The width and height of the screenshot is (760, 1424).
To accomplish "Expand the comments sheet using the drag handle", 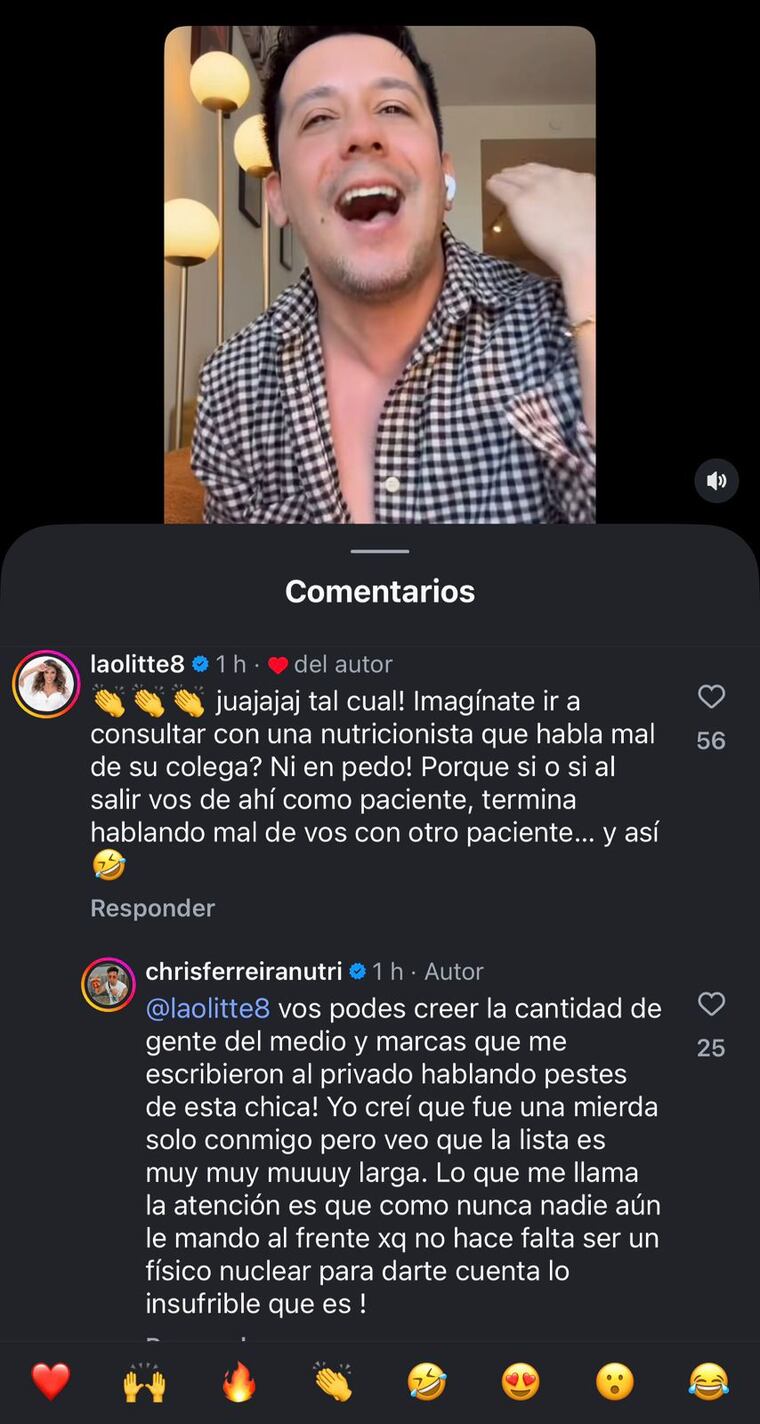I will 379,550.
